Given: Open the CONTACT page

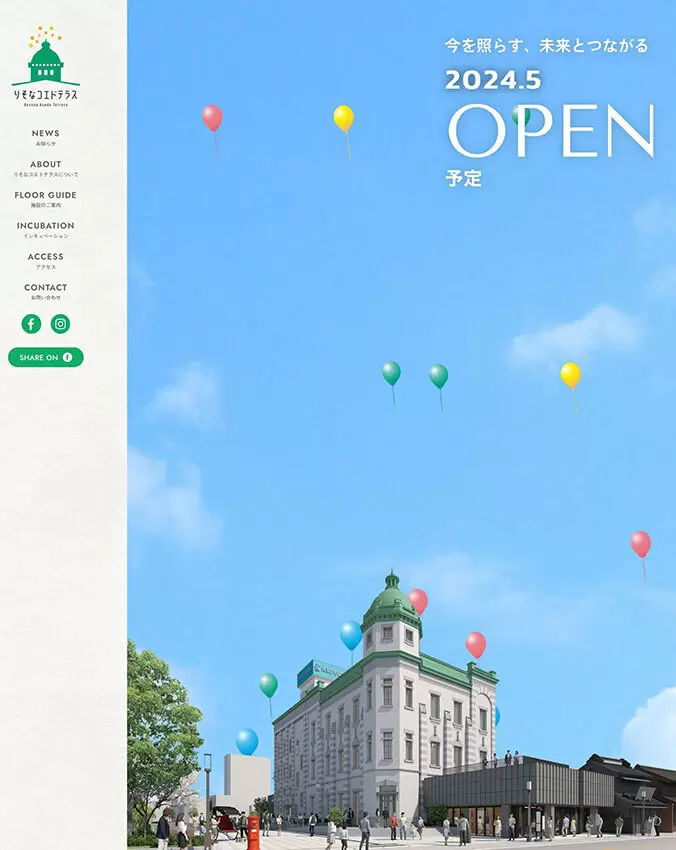Looking at the screenshot, I should 45,291.
